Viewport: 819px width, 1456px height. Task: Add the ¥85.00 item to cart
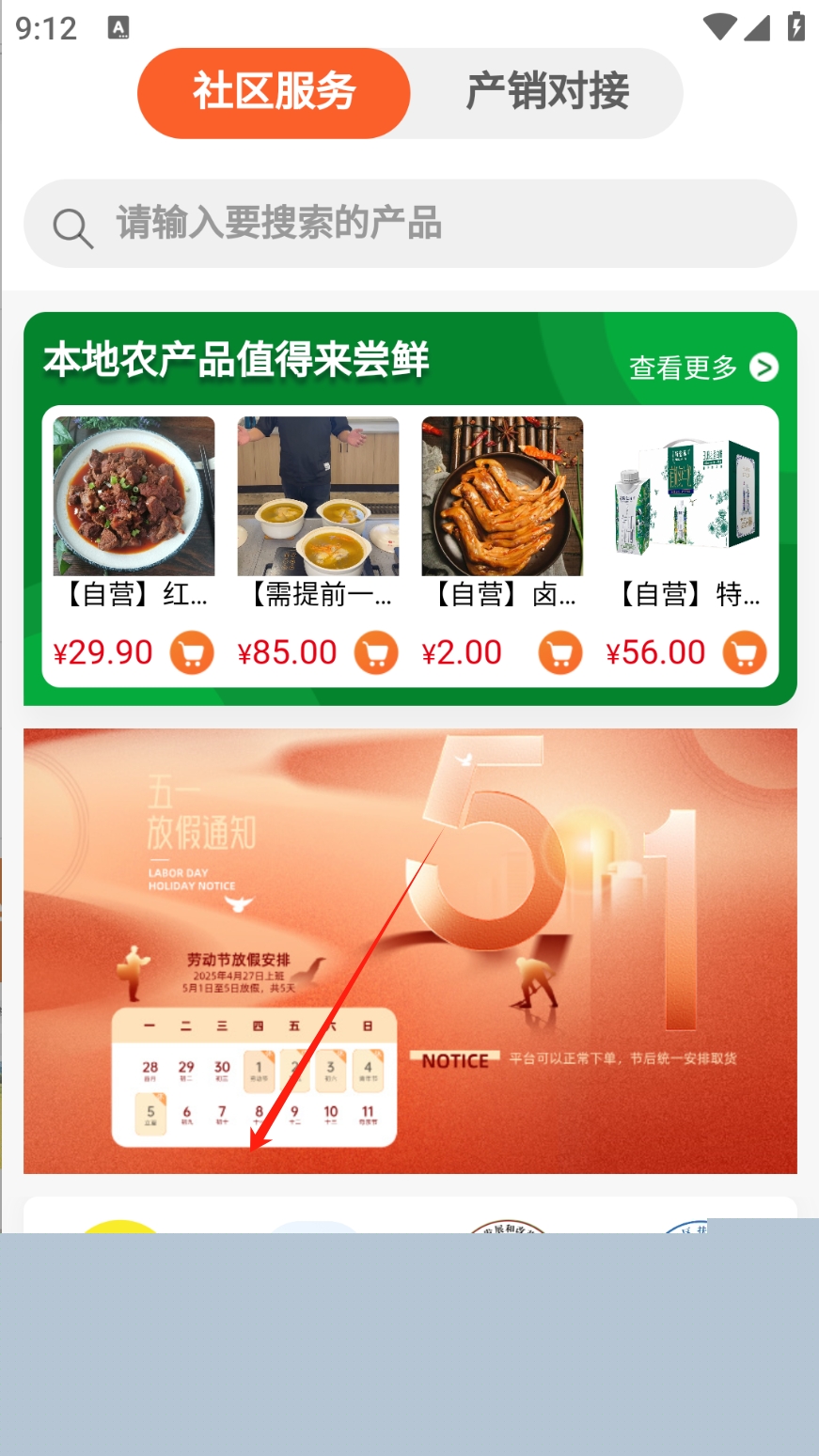point(376,652)
